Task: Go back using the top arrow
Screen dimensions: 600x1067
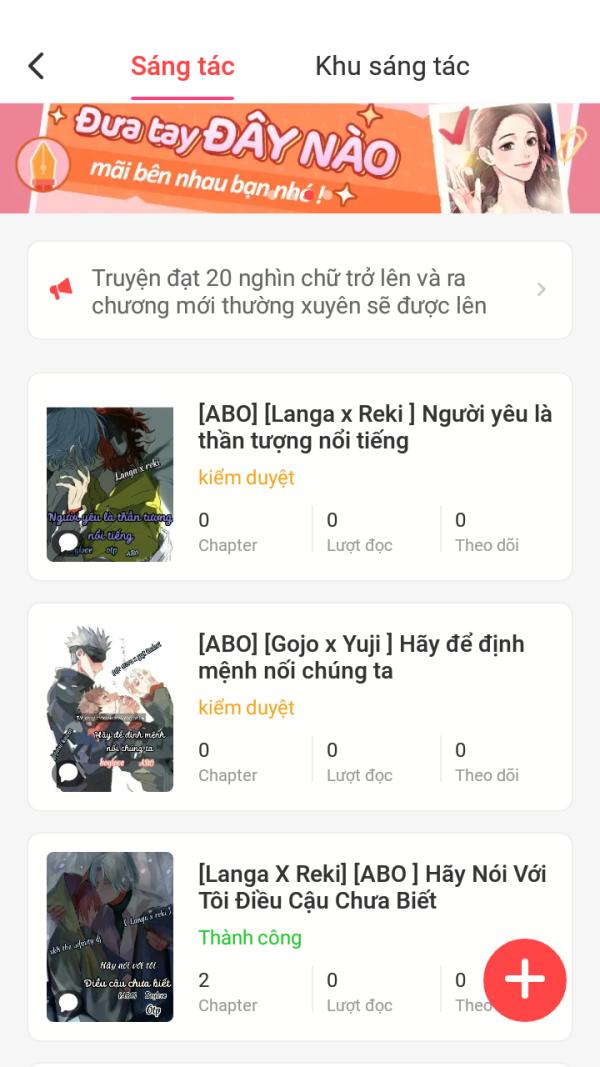Action: 36,66
